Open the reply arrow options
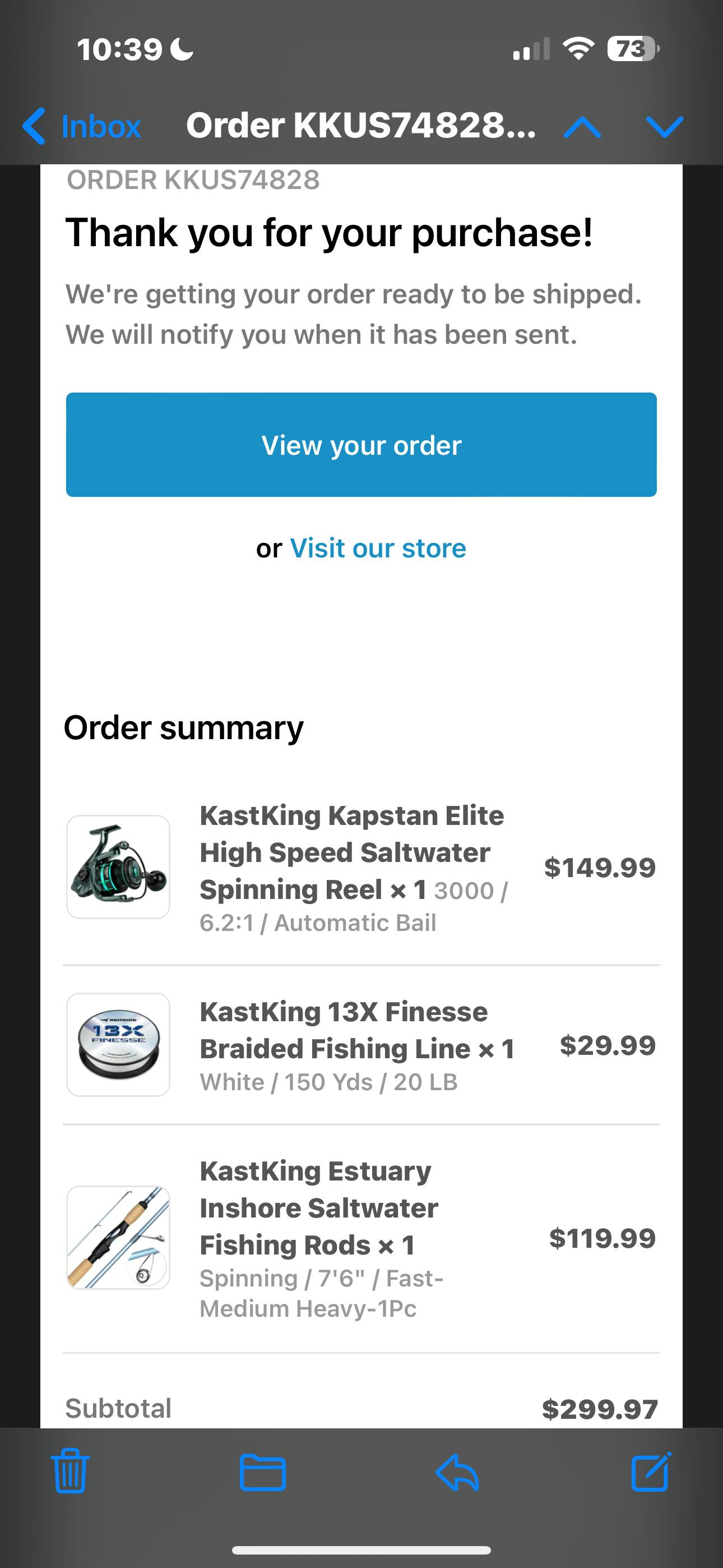 [x=458, y=1472]
